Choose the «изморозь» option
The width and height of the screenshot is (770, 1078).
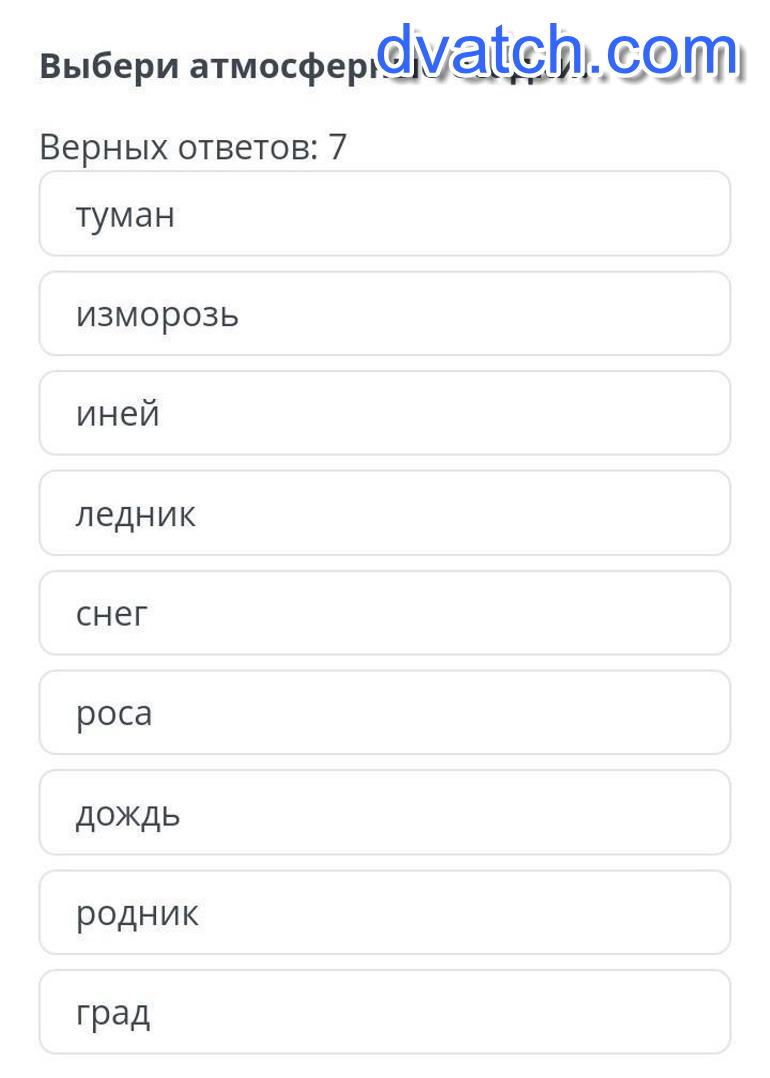point(384,314)
